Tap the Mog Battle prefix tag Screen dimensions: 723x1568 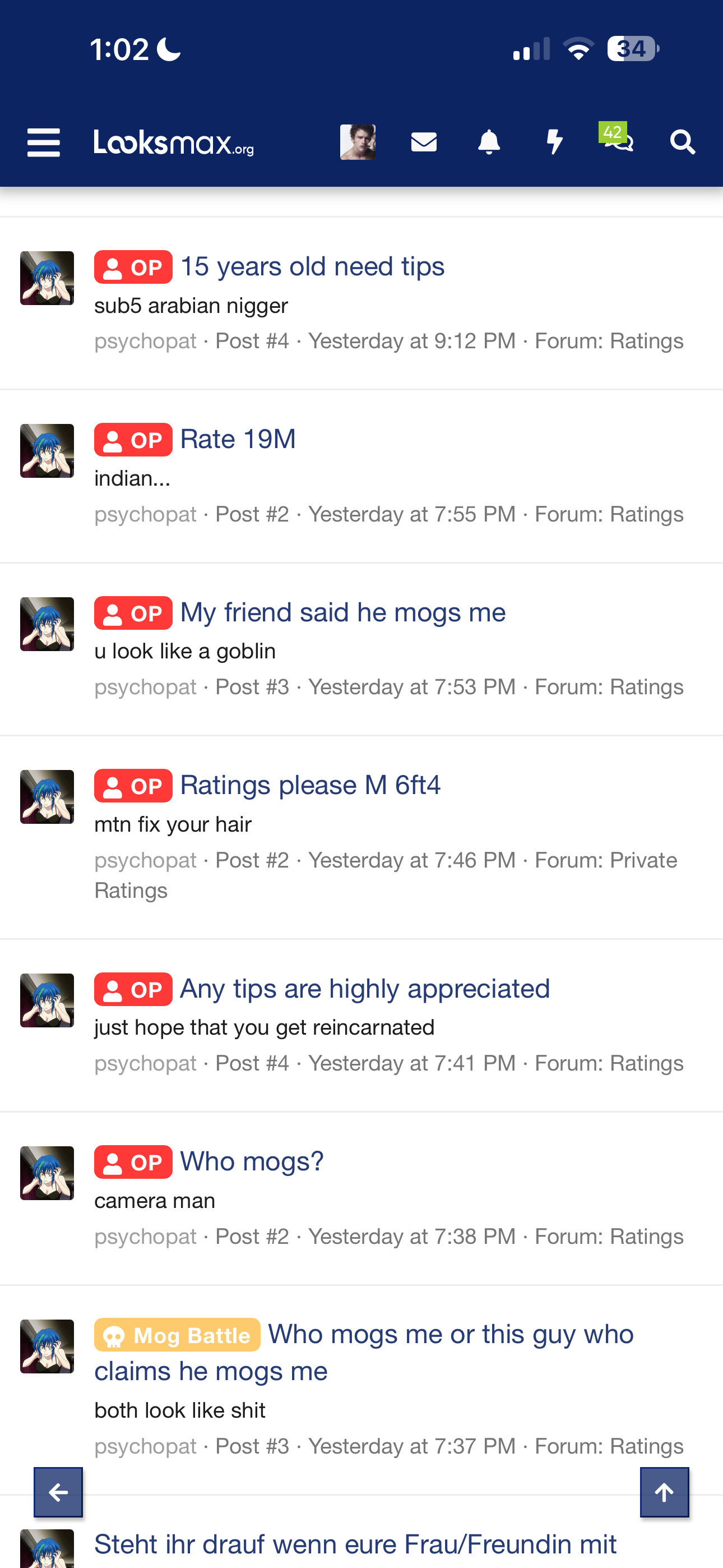point(177,1335)
